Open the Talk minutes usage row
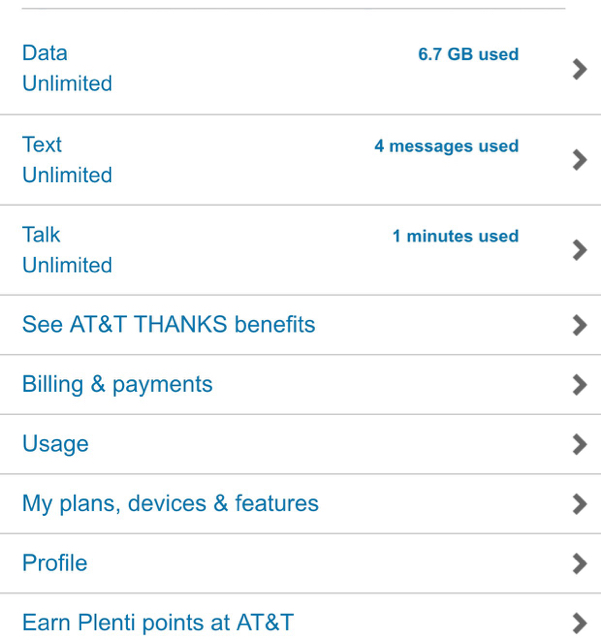Viewport: 601px width, 640px height. [300, 250]
